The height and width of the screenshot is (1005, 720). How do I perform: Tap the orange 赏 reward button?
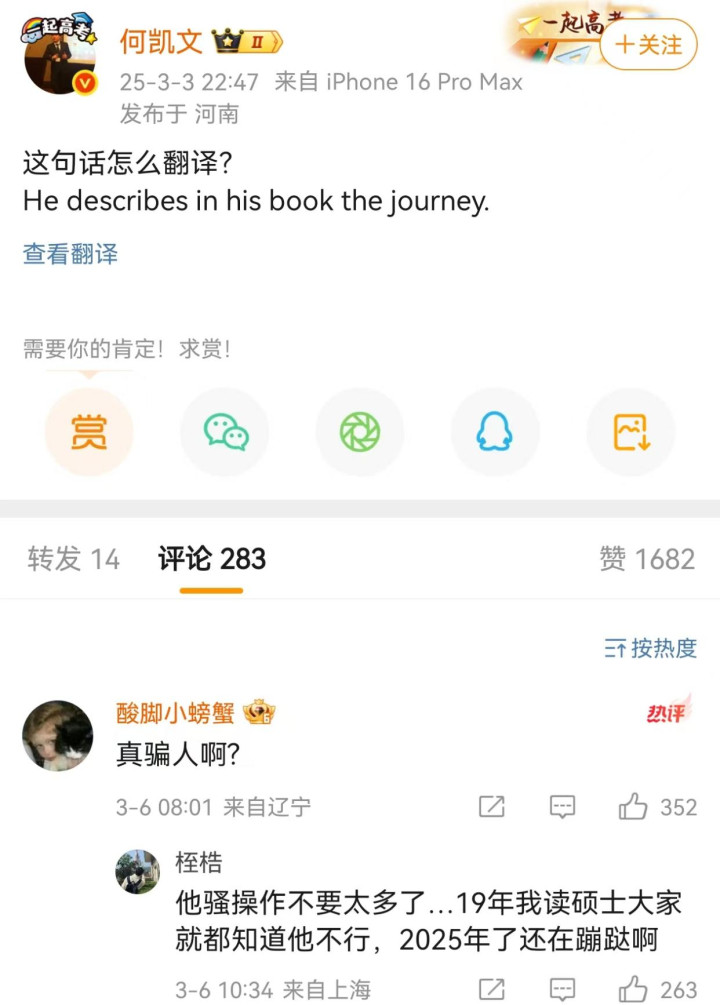[x=89, y=432]
